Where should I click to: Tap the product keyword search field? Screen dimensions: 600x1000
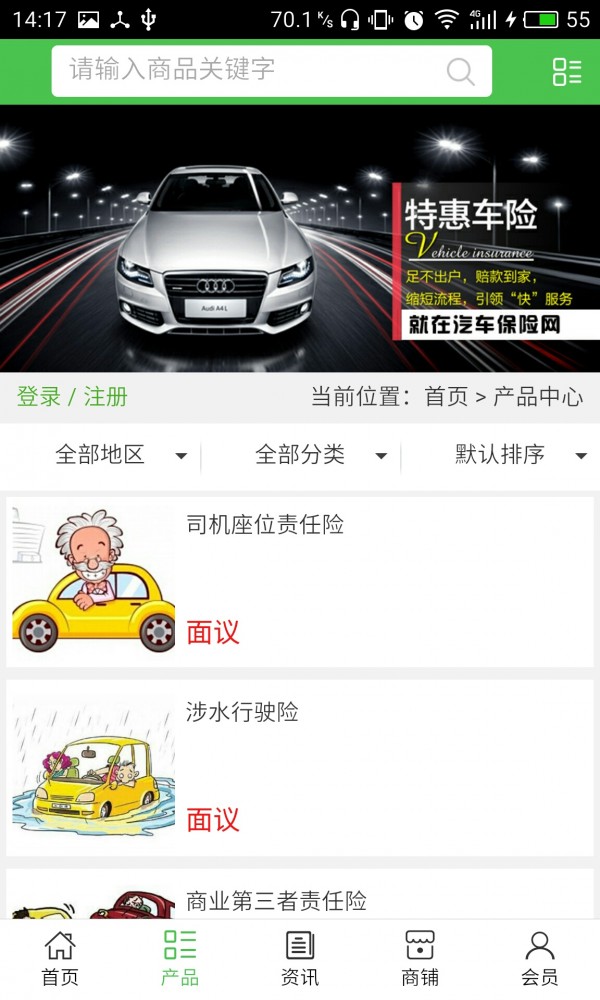point(250,71)
